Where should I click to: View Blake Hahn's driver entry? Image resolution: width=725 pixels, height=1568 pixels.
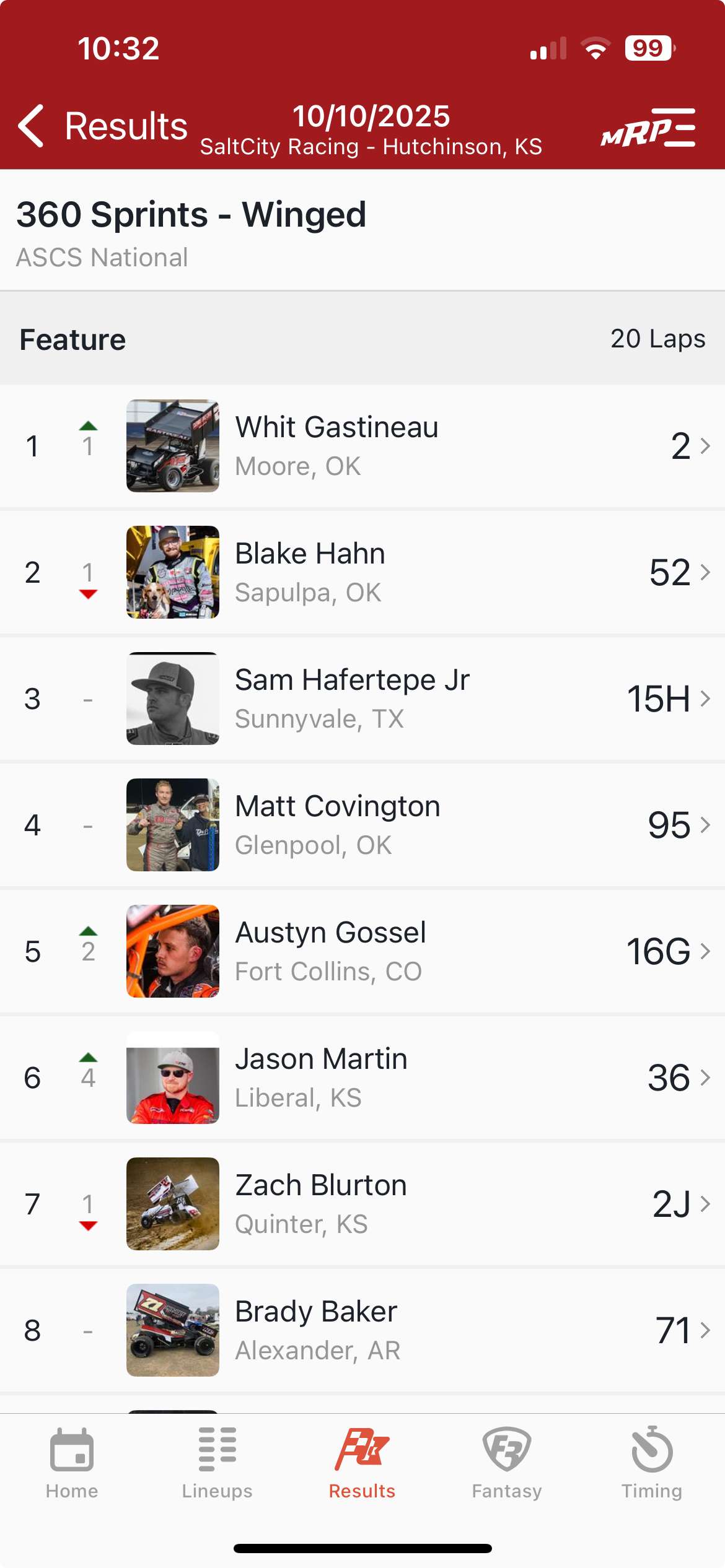362,572
